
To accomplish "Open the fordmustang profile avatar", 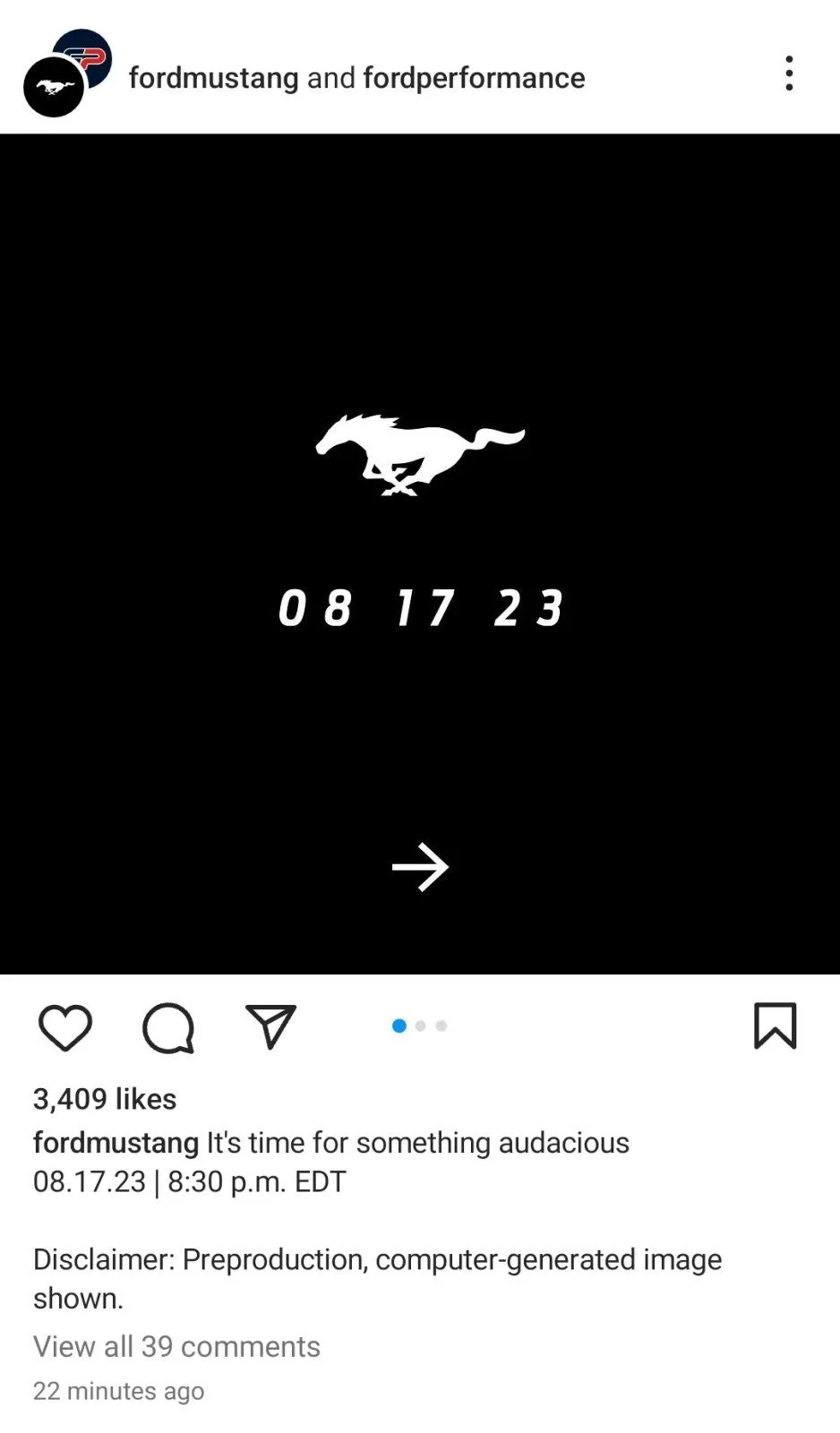I will 53,88.
